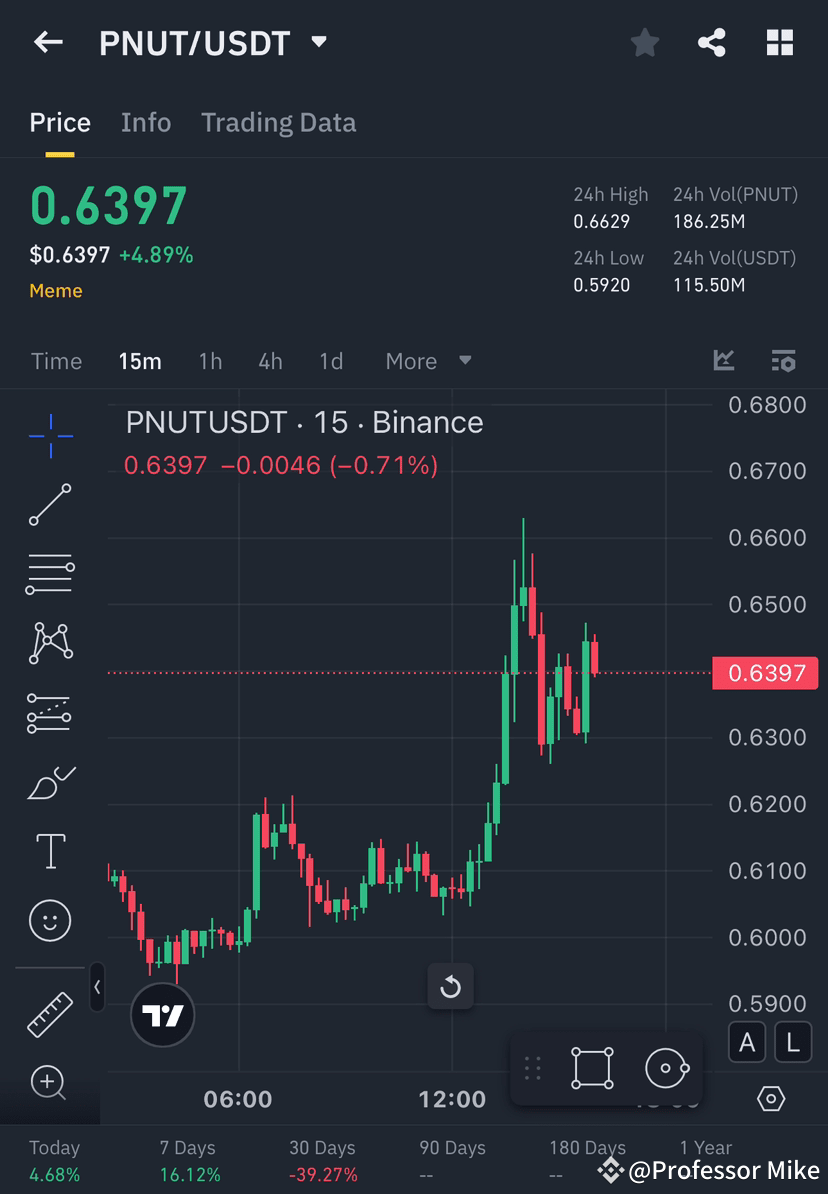
Task: Open chart settings with the gear icon
Action: 771,1099
